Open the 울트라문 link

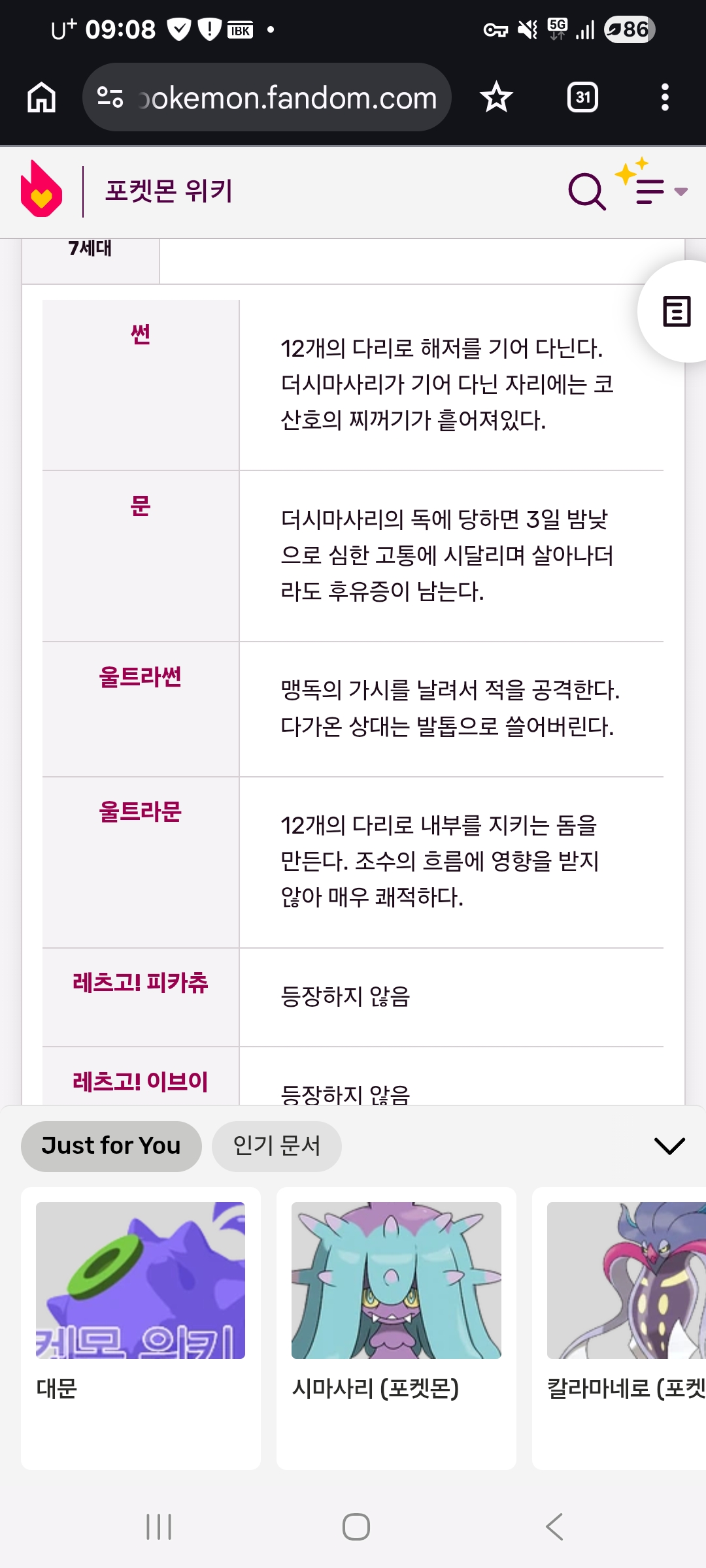pyautogui.click(x=141, y=812)
